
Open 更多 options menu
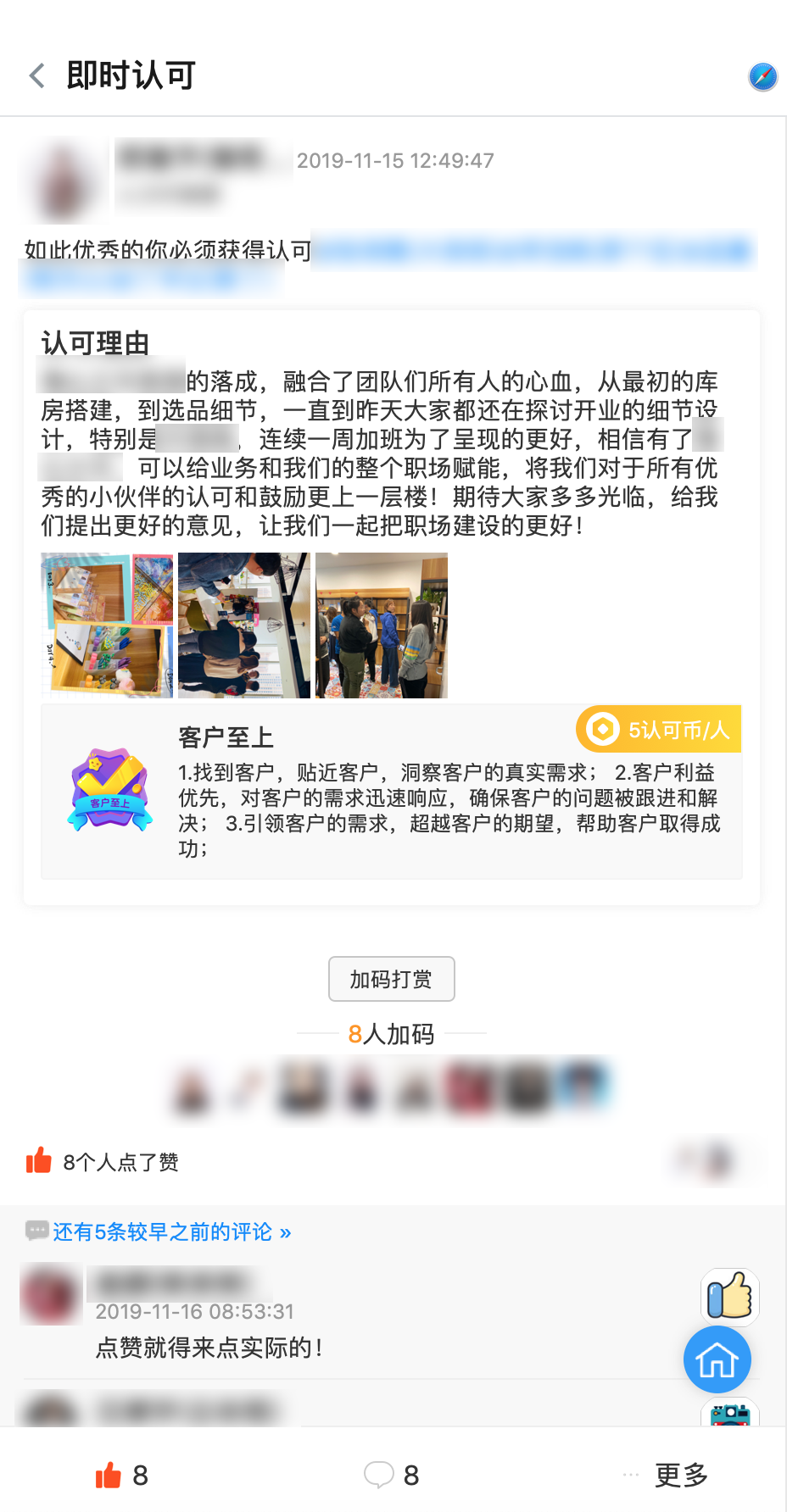667,1476
